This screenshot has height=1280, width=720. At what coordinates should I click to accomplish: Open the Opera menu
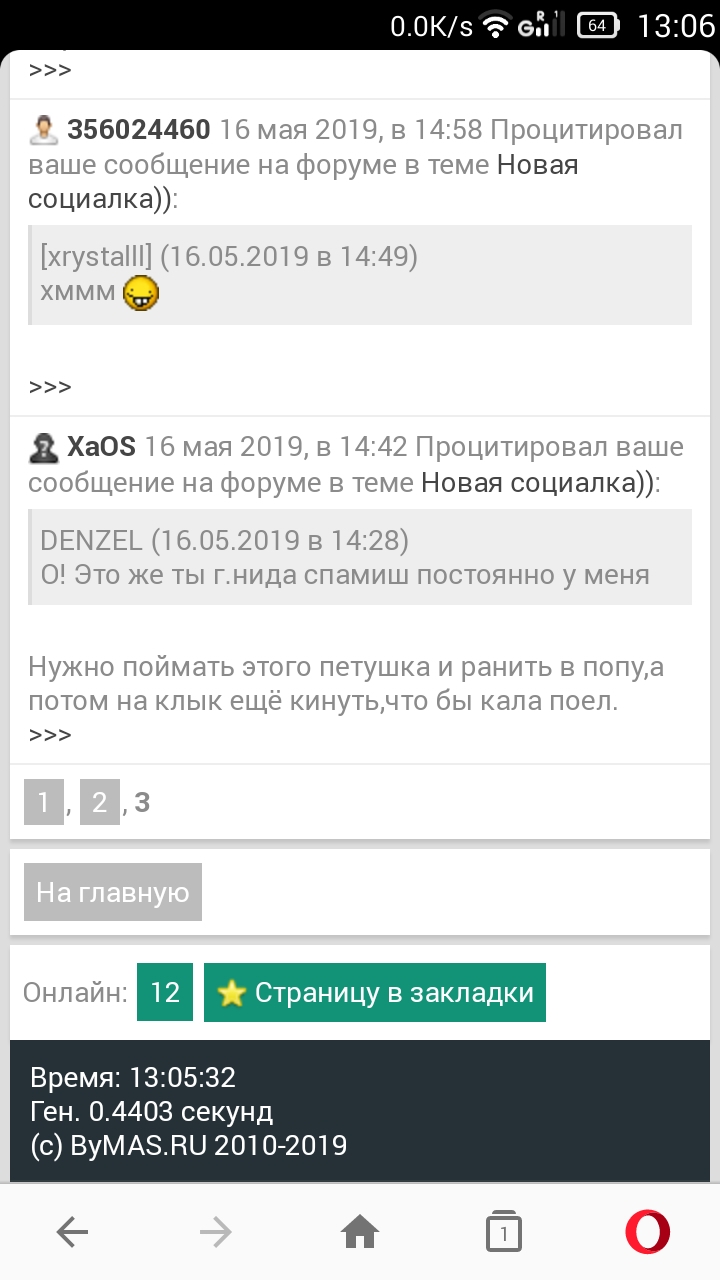click(x=647, y=1233)
